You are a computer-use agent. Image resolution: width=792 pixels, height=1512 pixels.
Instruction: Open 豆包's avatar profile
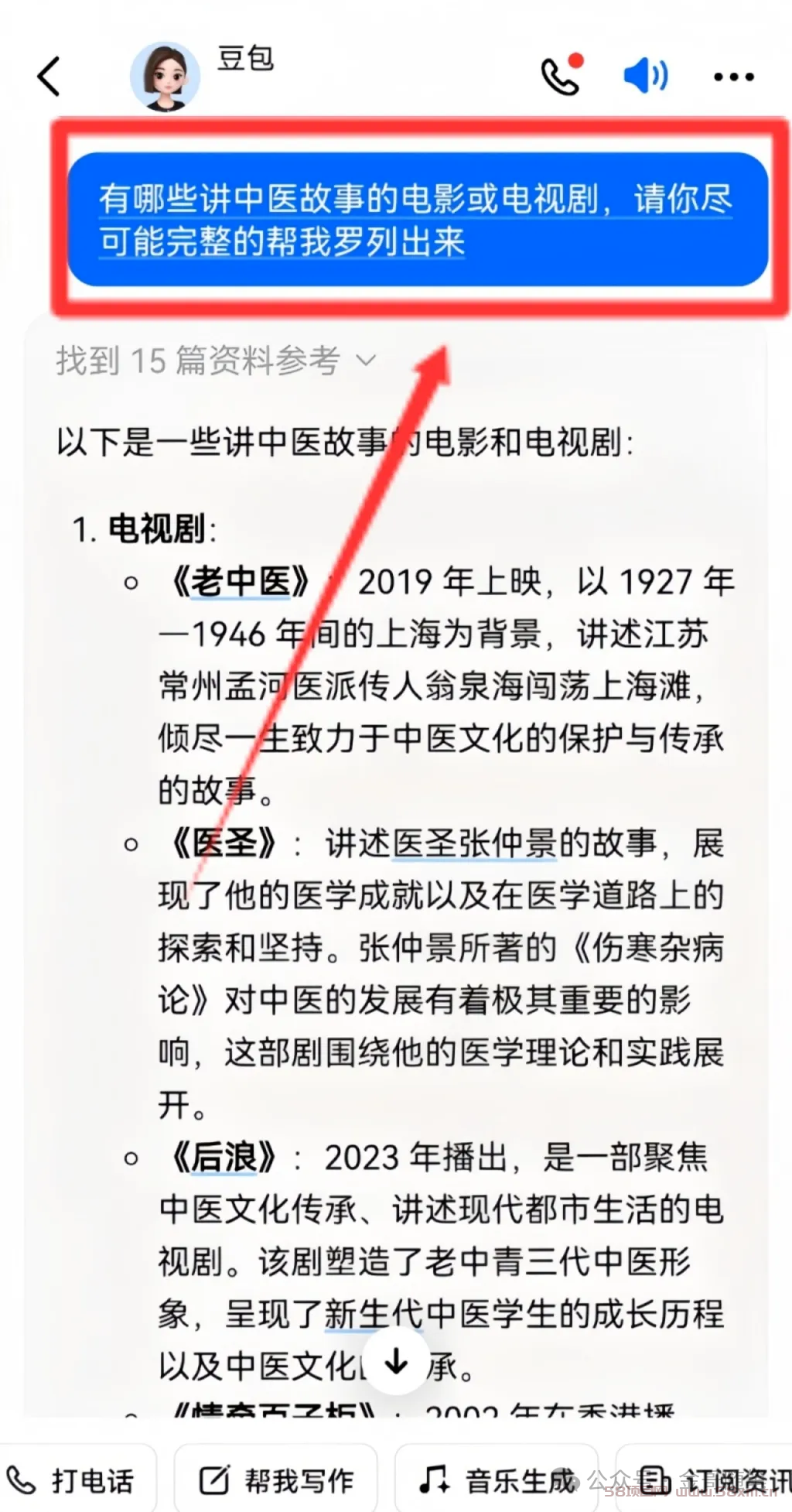pos(165,77)
